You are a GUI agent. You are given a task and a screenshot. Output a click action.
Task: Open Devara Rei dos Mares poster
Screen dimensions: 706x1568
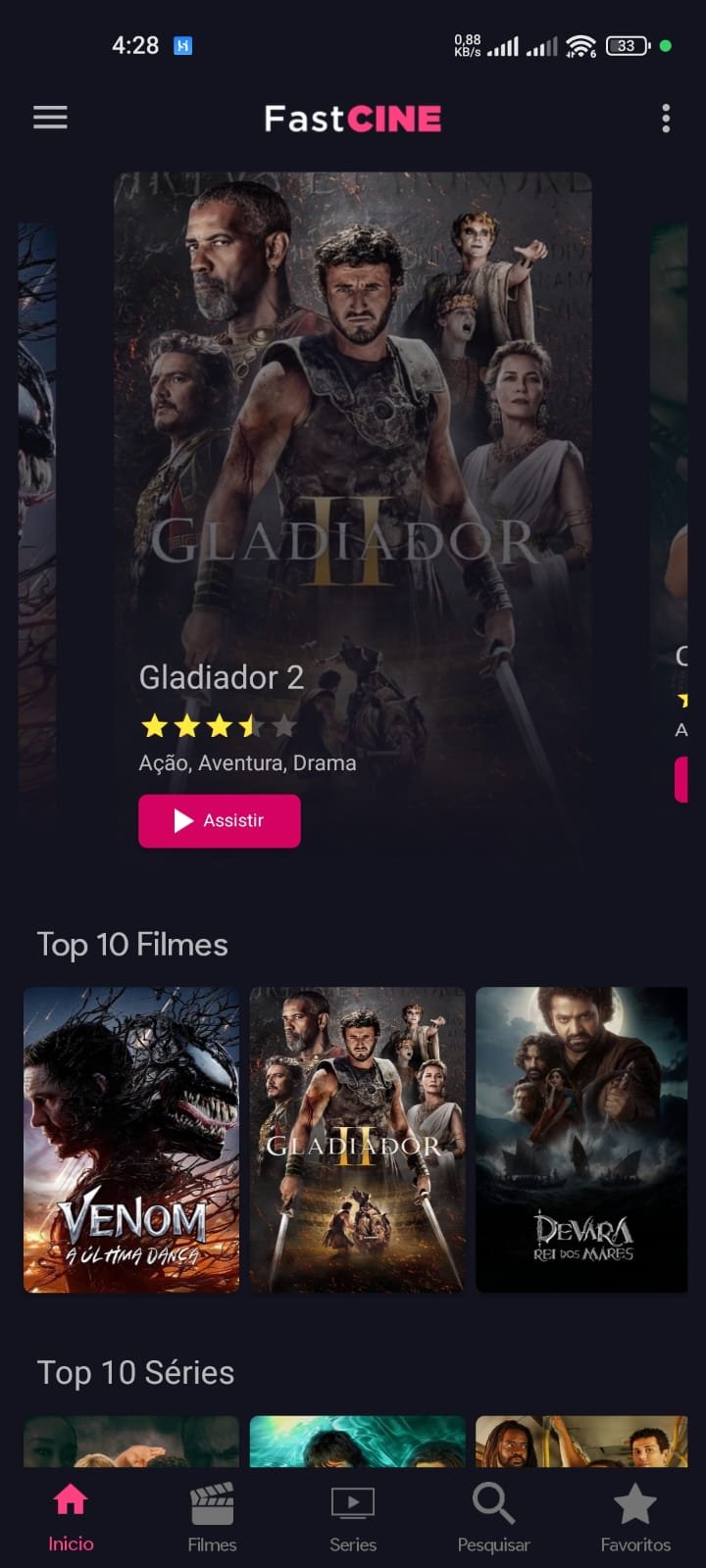tap(582, 1139)
